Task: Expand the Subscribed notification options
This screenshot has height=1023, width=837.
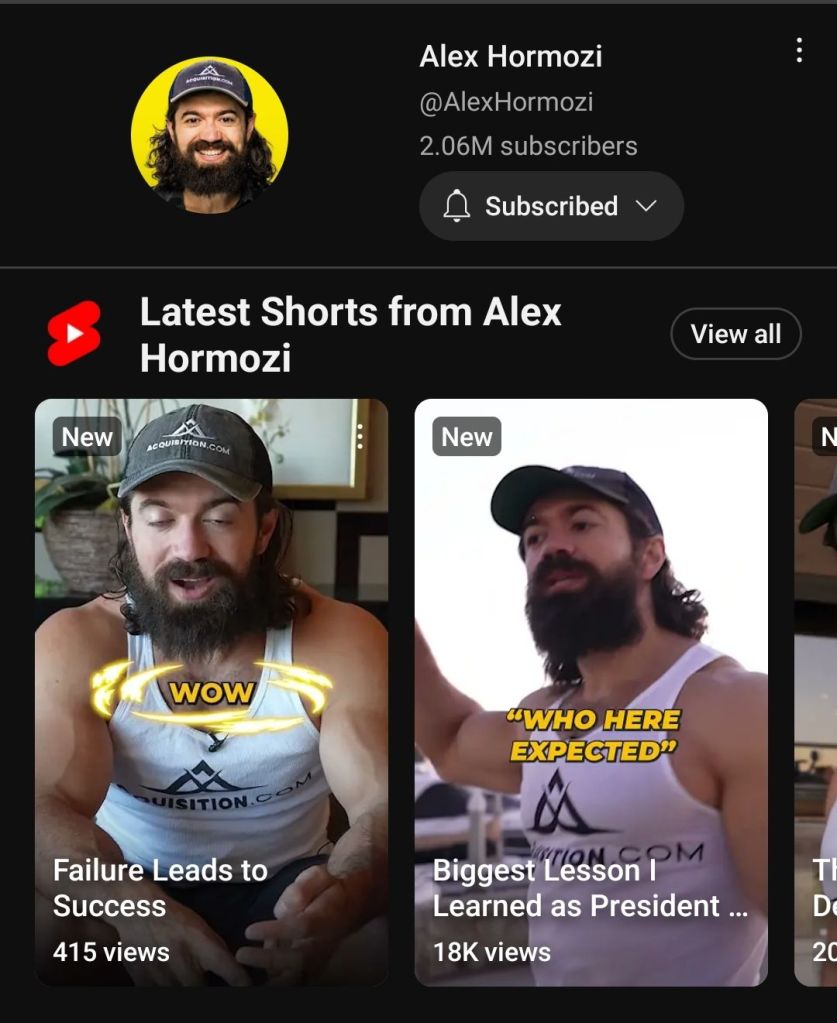Action: pyautogui.click(x=551, y=206)
